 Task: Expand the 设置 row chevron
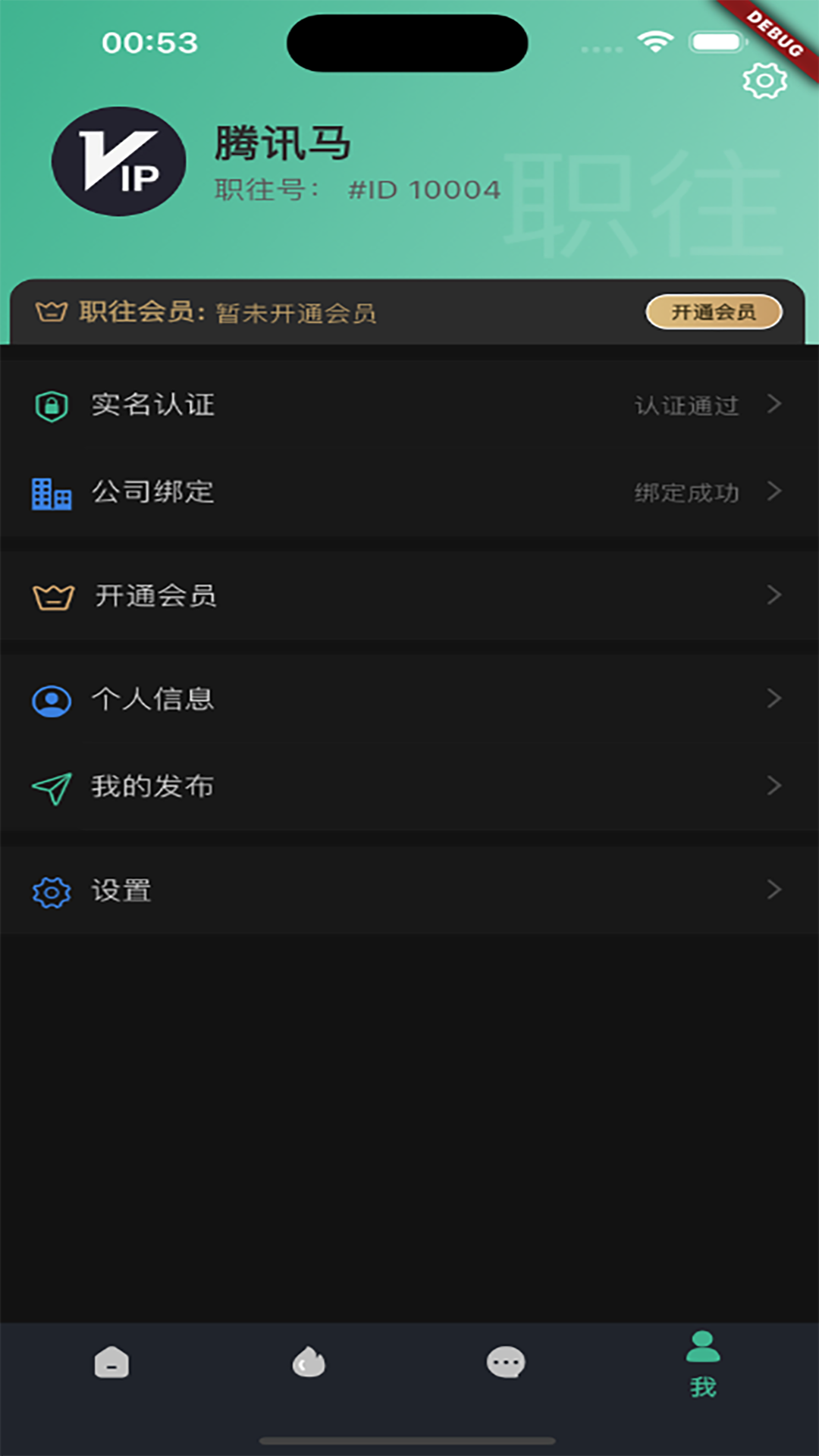click(775, 891)
